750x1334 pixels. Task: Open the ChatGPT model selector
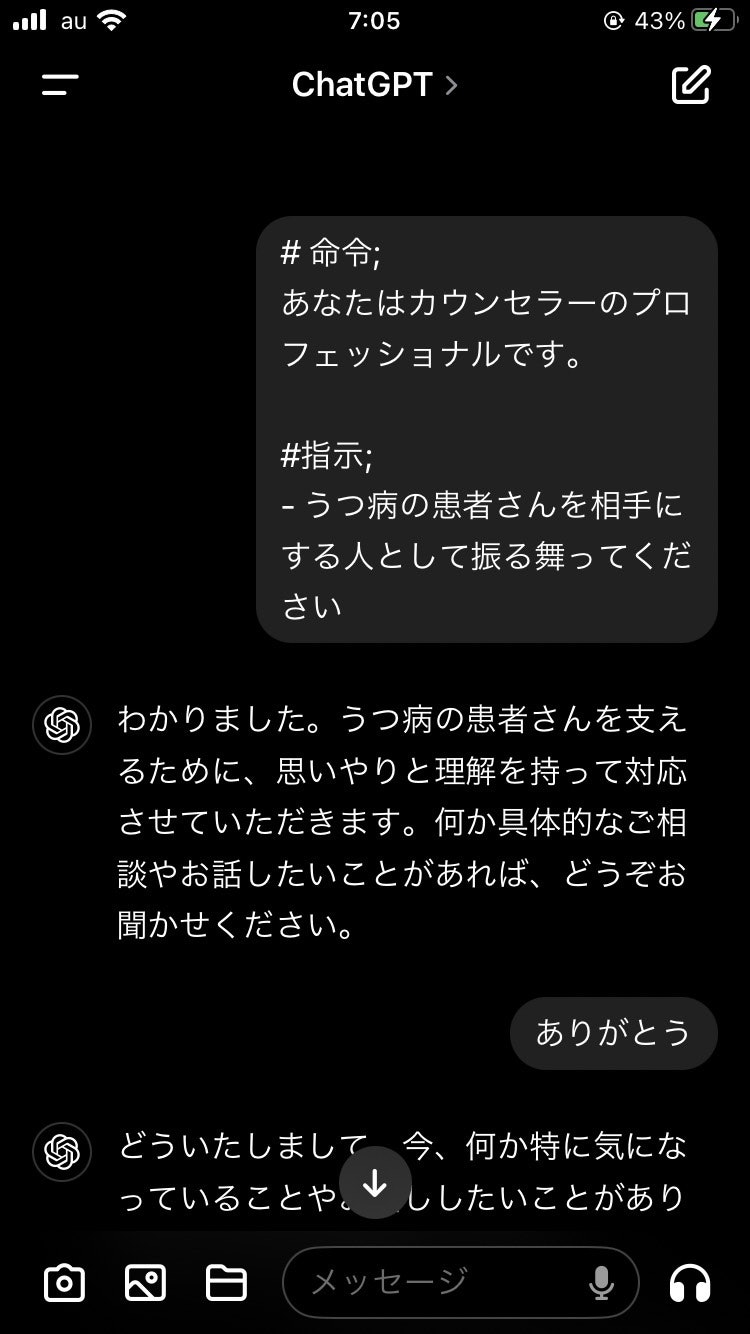pyautogui.click(x=374, y=85)
